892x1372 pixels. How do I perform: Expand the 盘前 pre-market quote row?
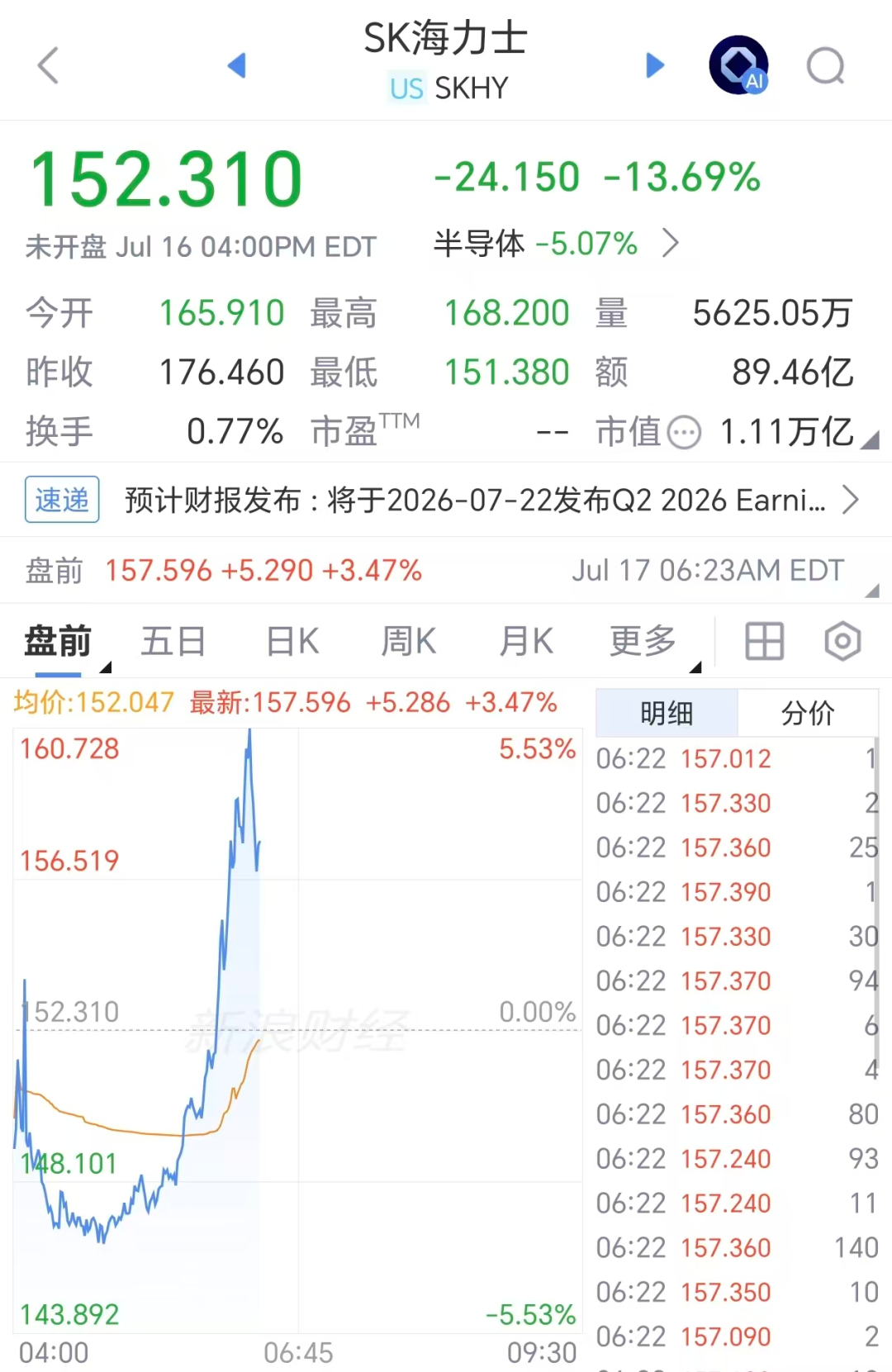[446, 571]
